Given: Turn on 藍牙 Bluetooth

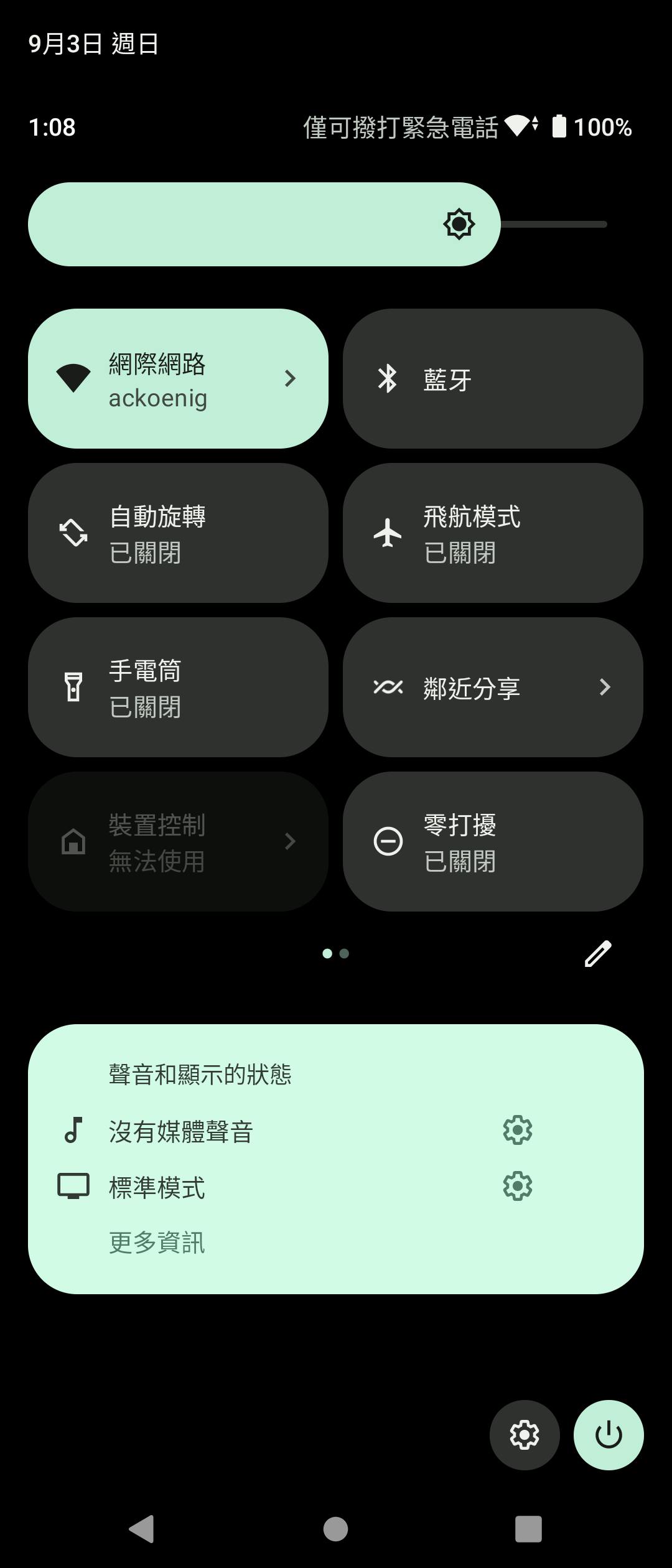Looking at the screenshot, I should 492,378.
